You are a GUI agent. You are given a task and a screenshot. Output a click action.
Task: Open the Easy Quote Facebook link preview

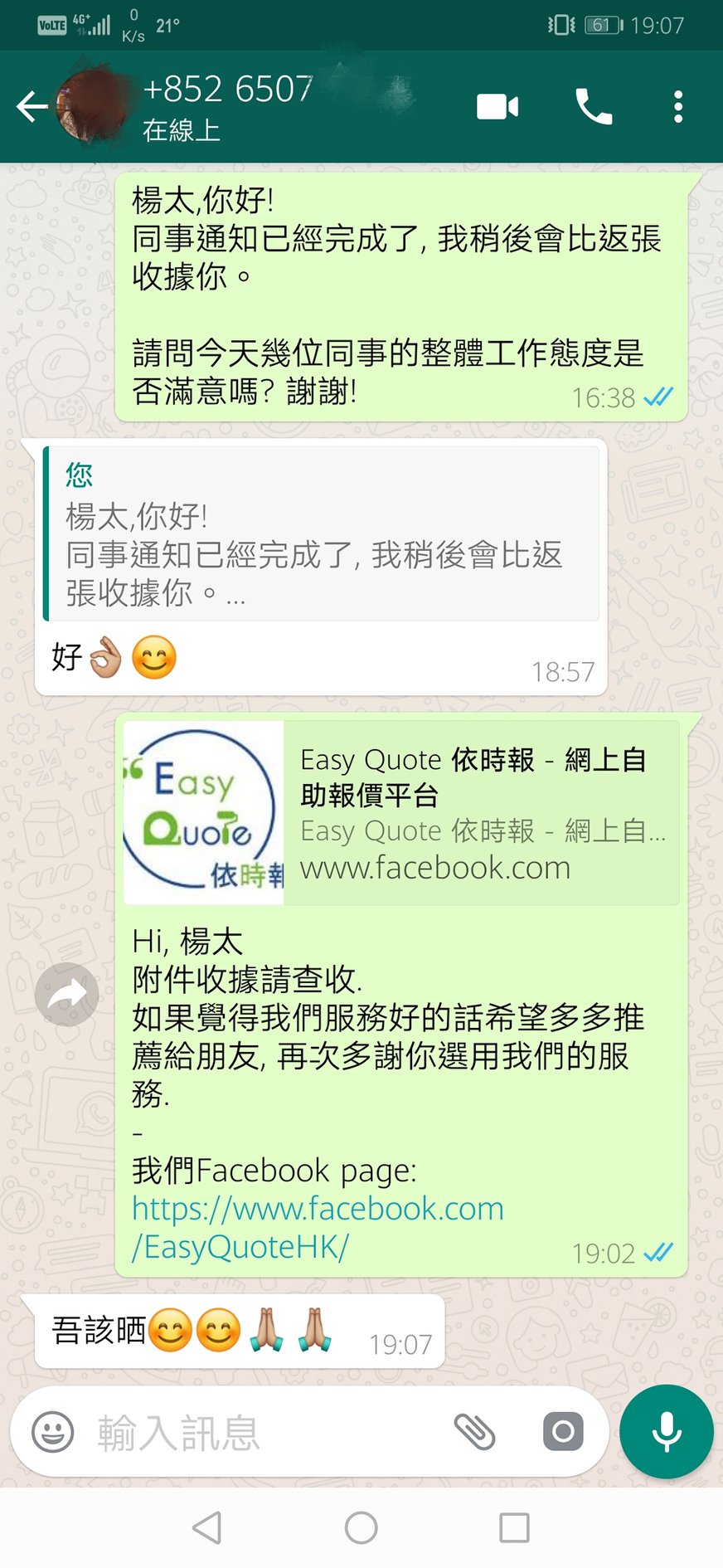401,812
